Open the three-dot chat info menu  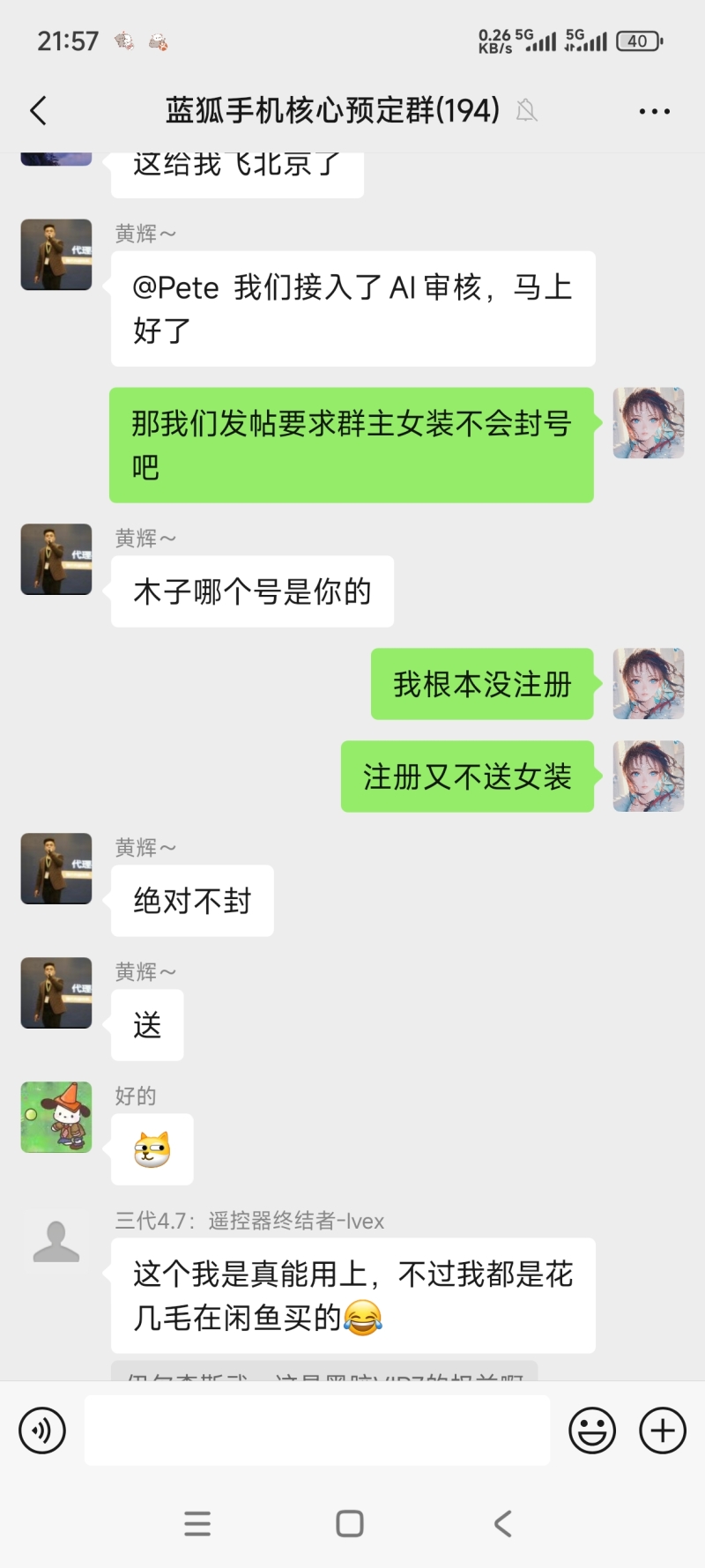point(654,111)
